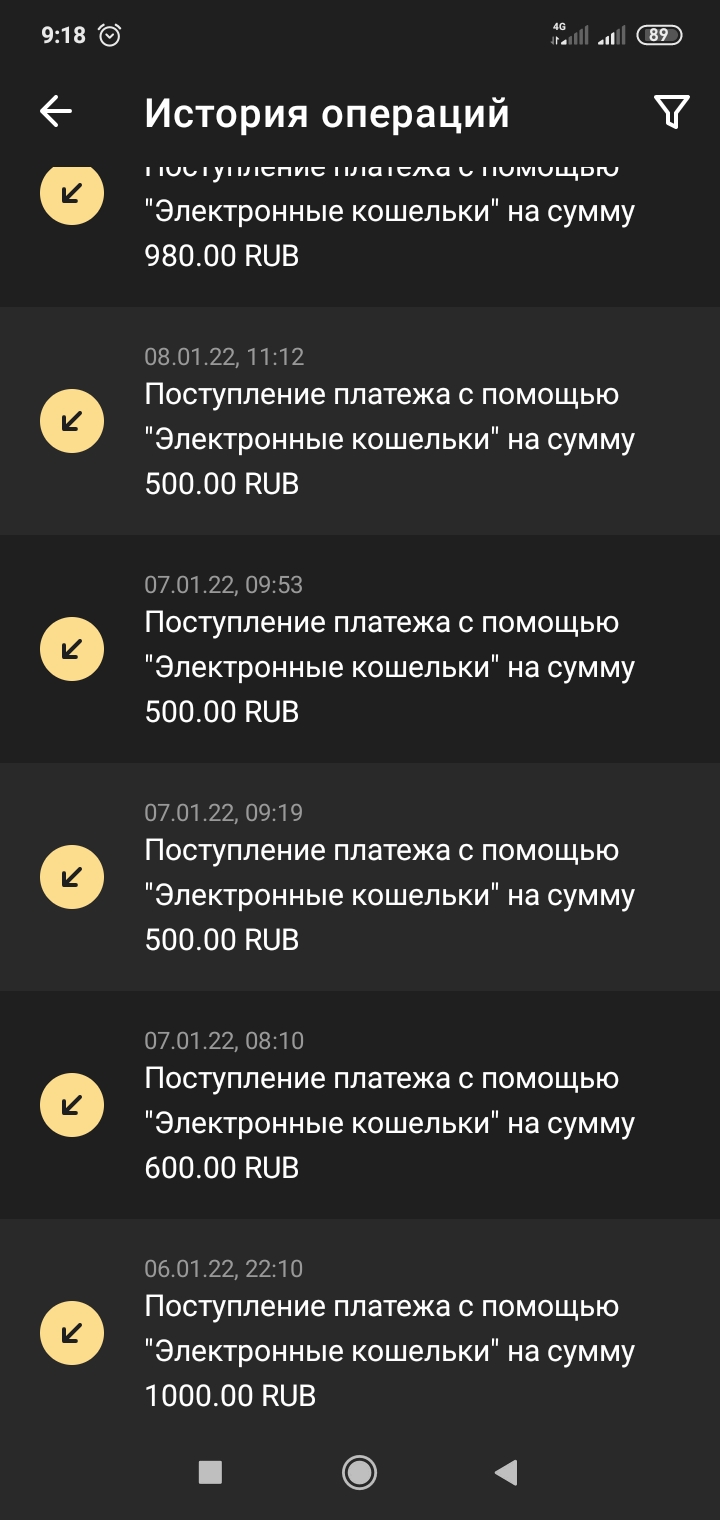The image size is (720, 1520).
Task: Tap the system home button
Action: [359, 1472]
